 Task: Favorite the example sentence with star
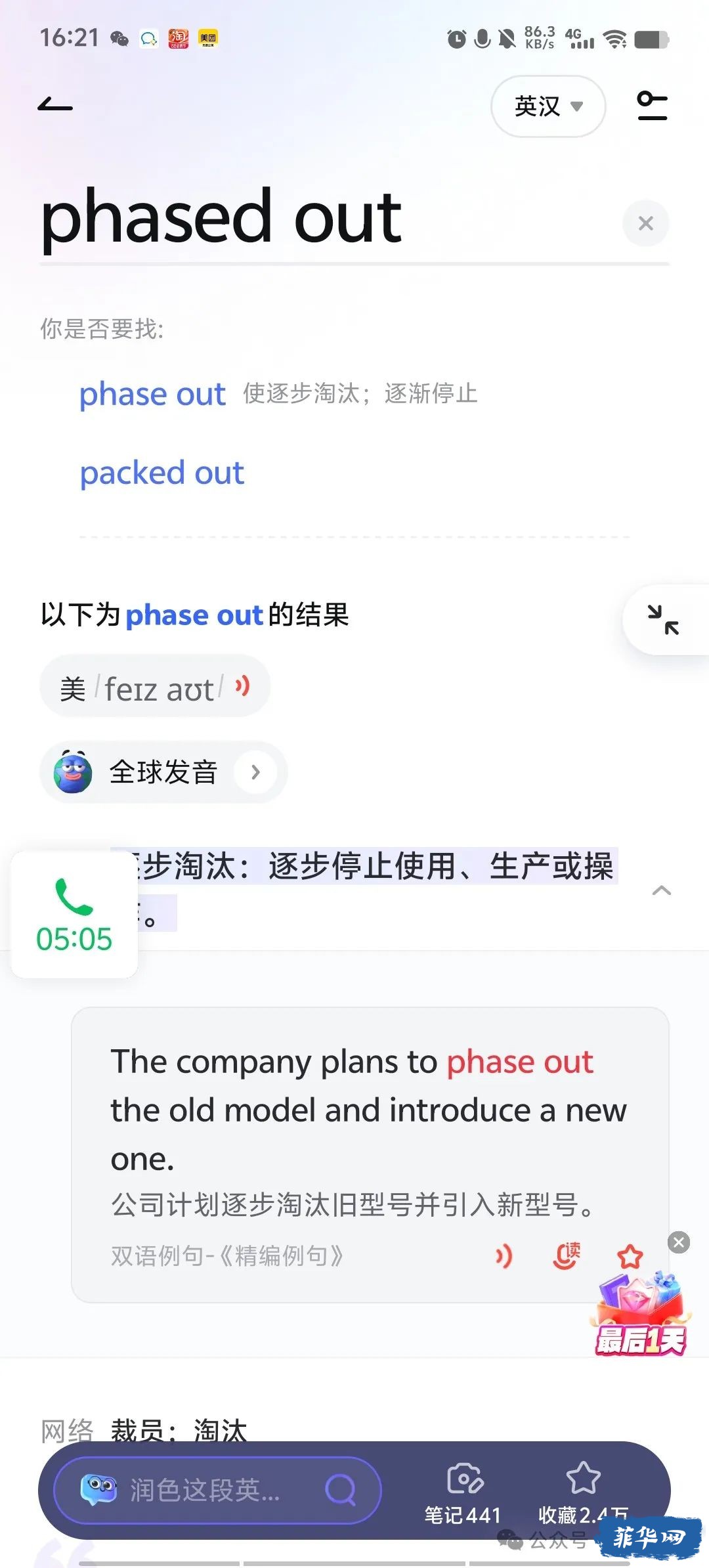630,1256
